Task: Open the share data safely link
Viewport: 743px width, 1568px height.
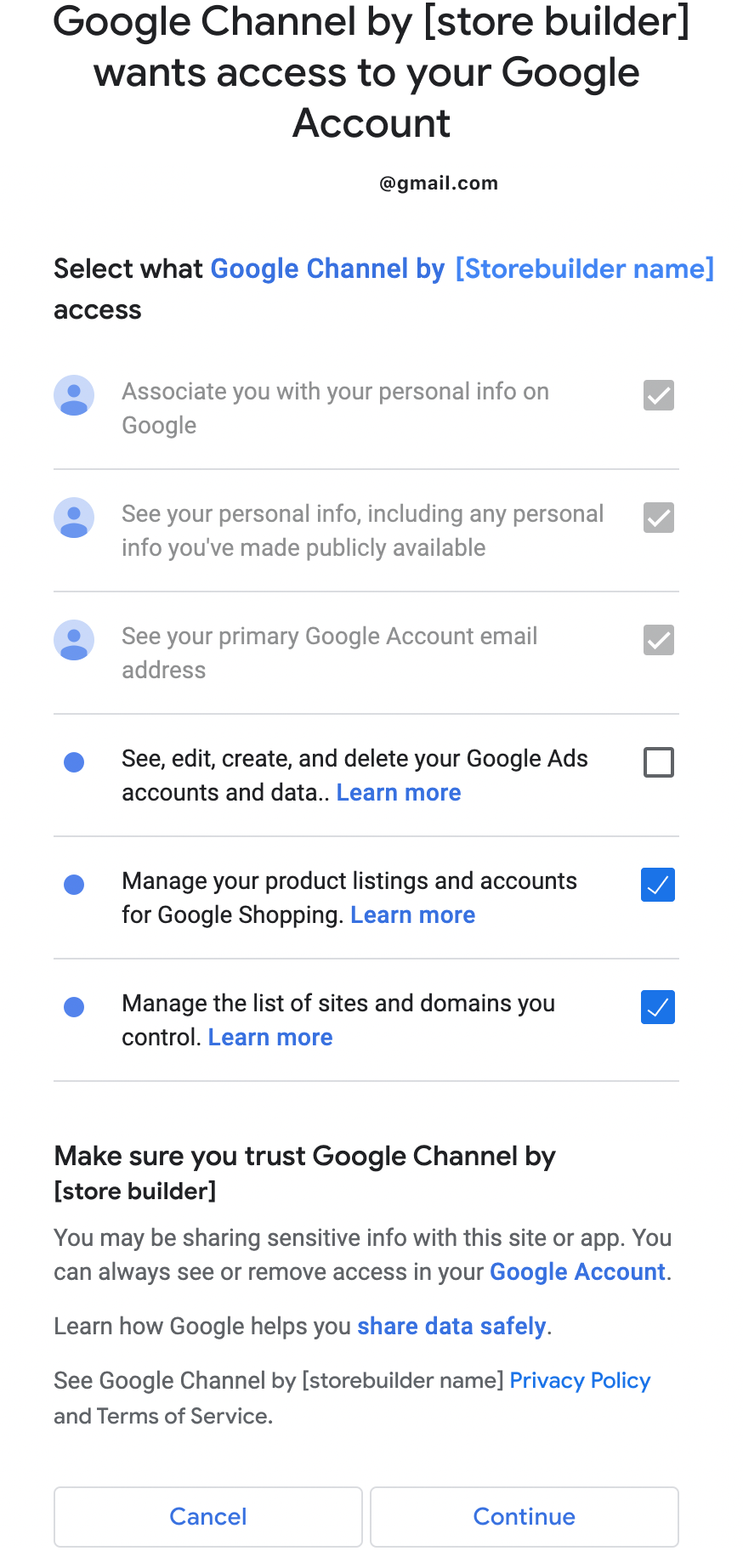Action: (x=451, y=1326)
